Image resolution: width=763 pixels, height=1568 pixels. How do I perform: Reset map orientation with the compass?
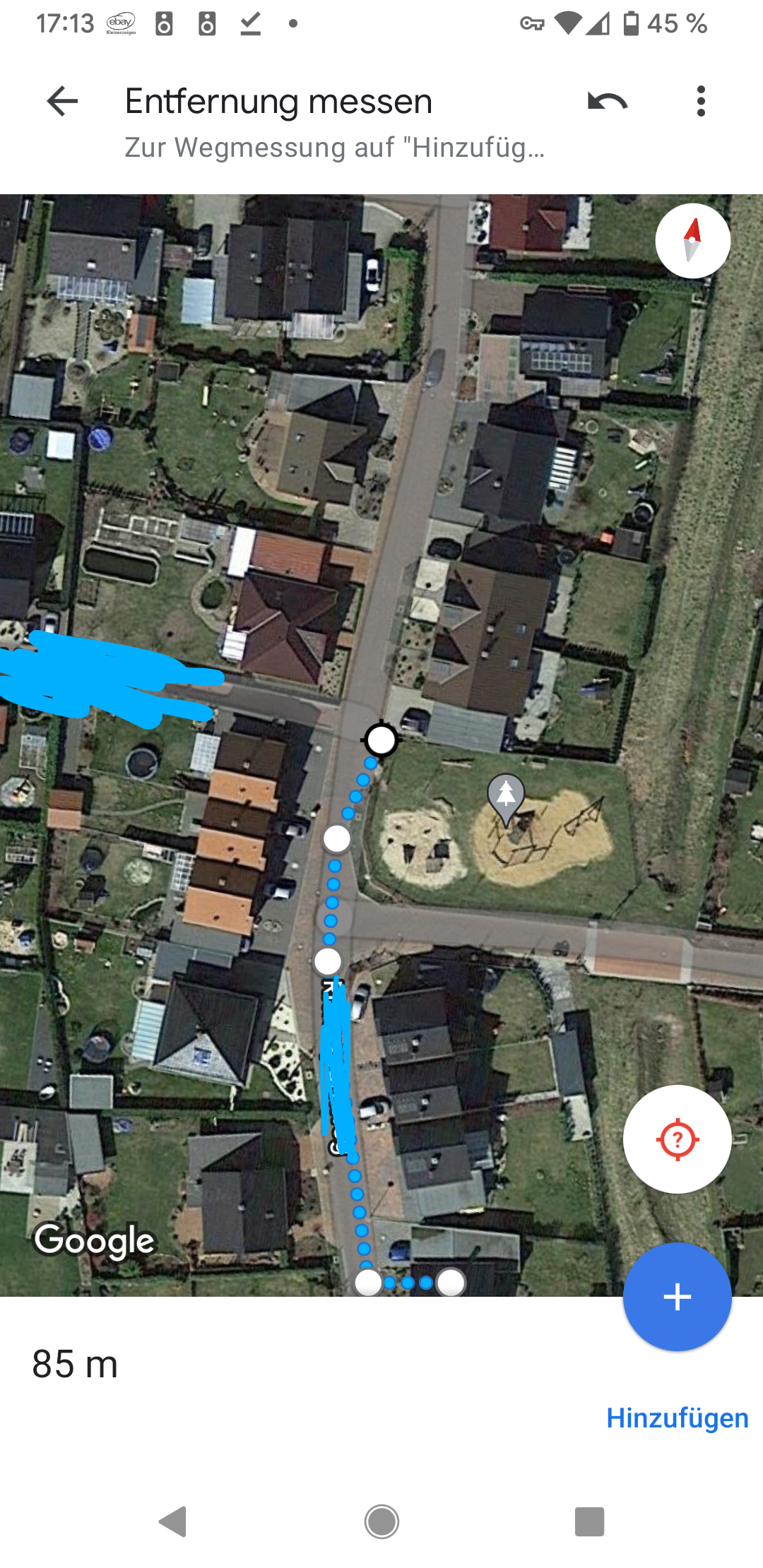(692, 241)
